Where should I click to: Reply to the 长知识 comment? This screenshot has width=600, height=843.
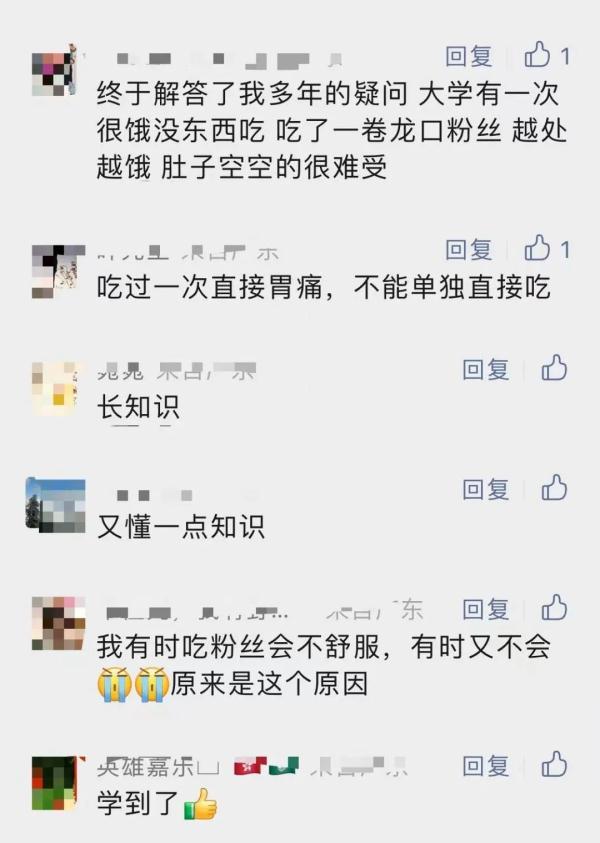pyautogui.click(x=486, y=369)
